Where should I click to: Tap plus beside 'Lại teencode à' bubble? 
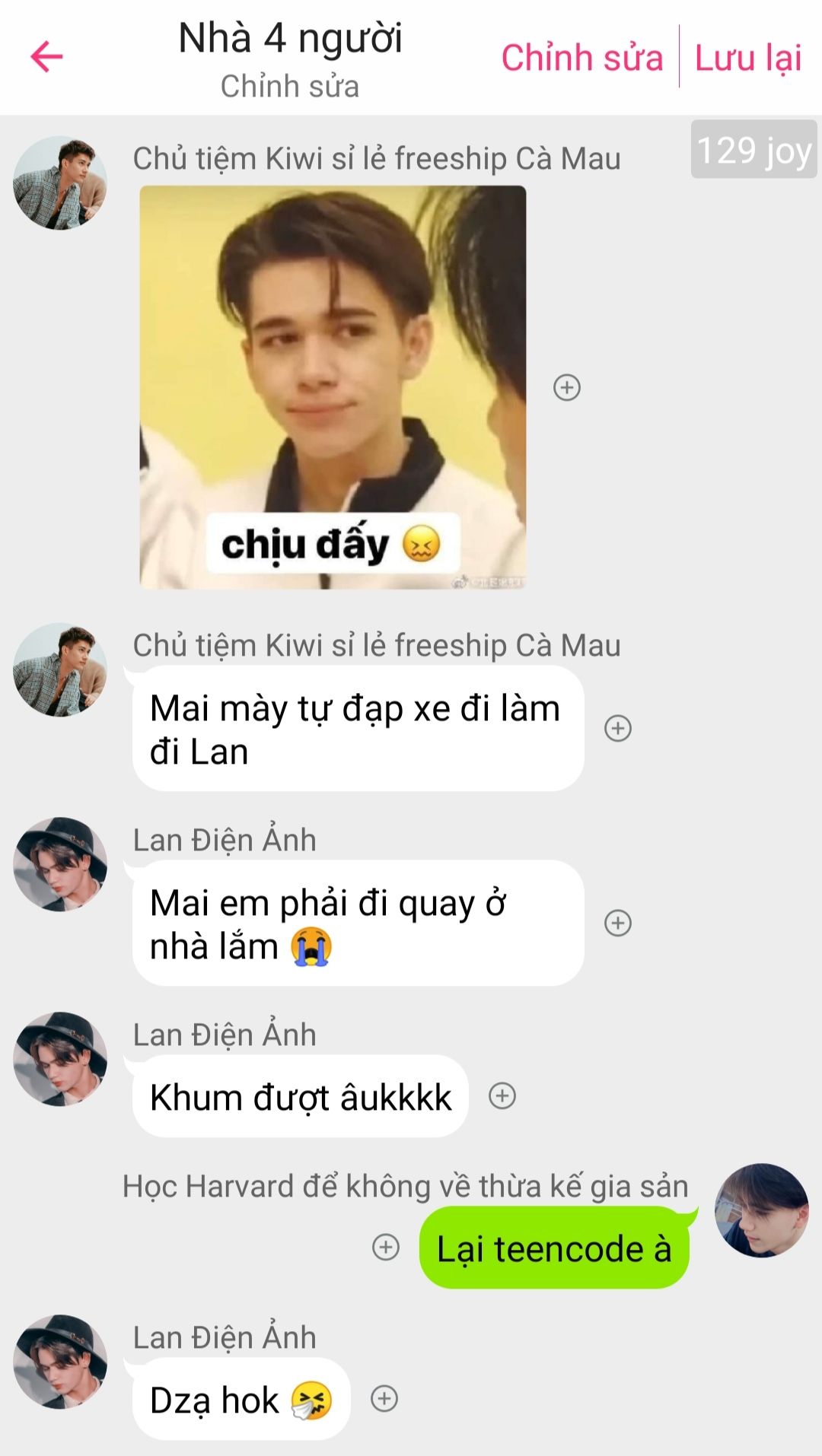tap(386, 1248)
